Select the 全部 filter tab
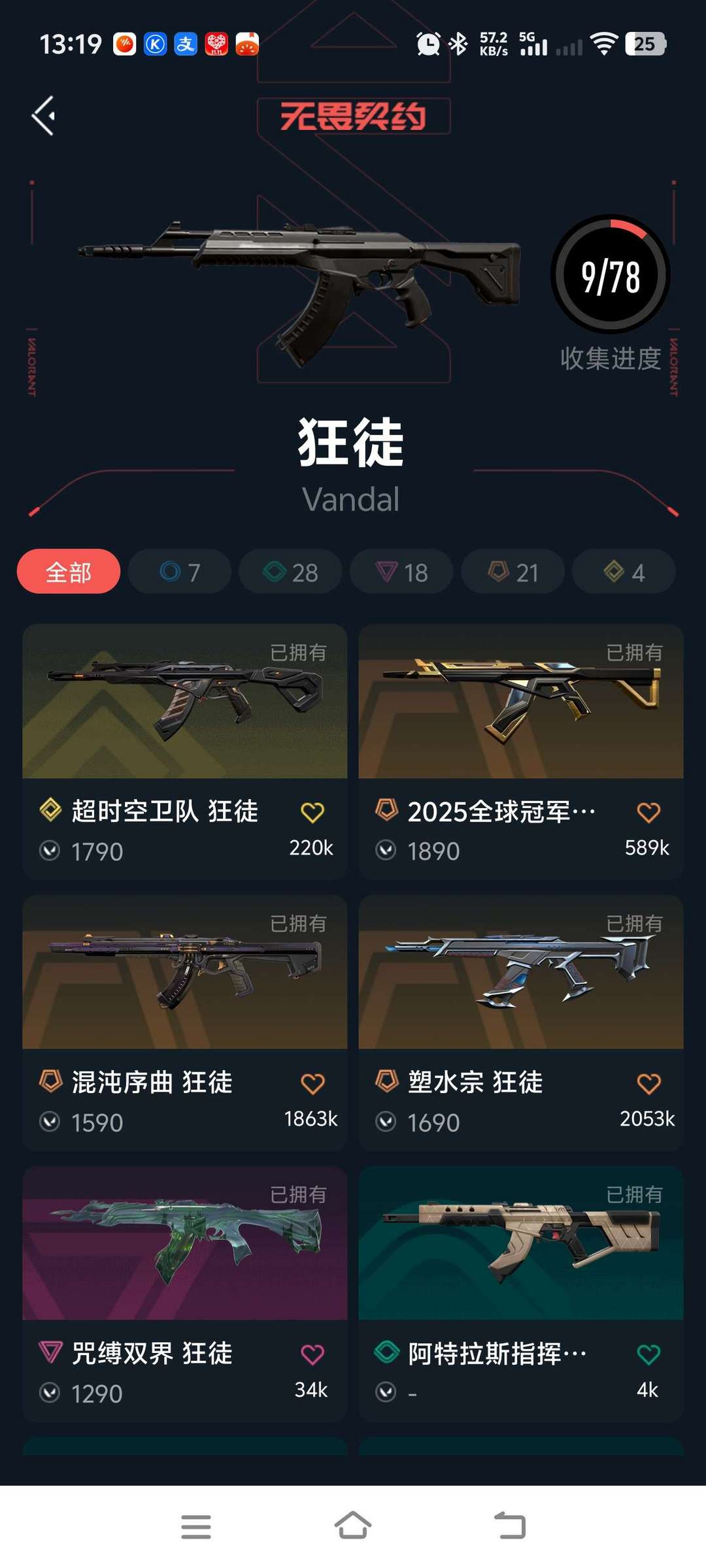 click(x=69, y=572)
